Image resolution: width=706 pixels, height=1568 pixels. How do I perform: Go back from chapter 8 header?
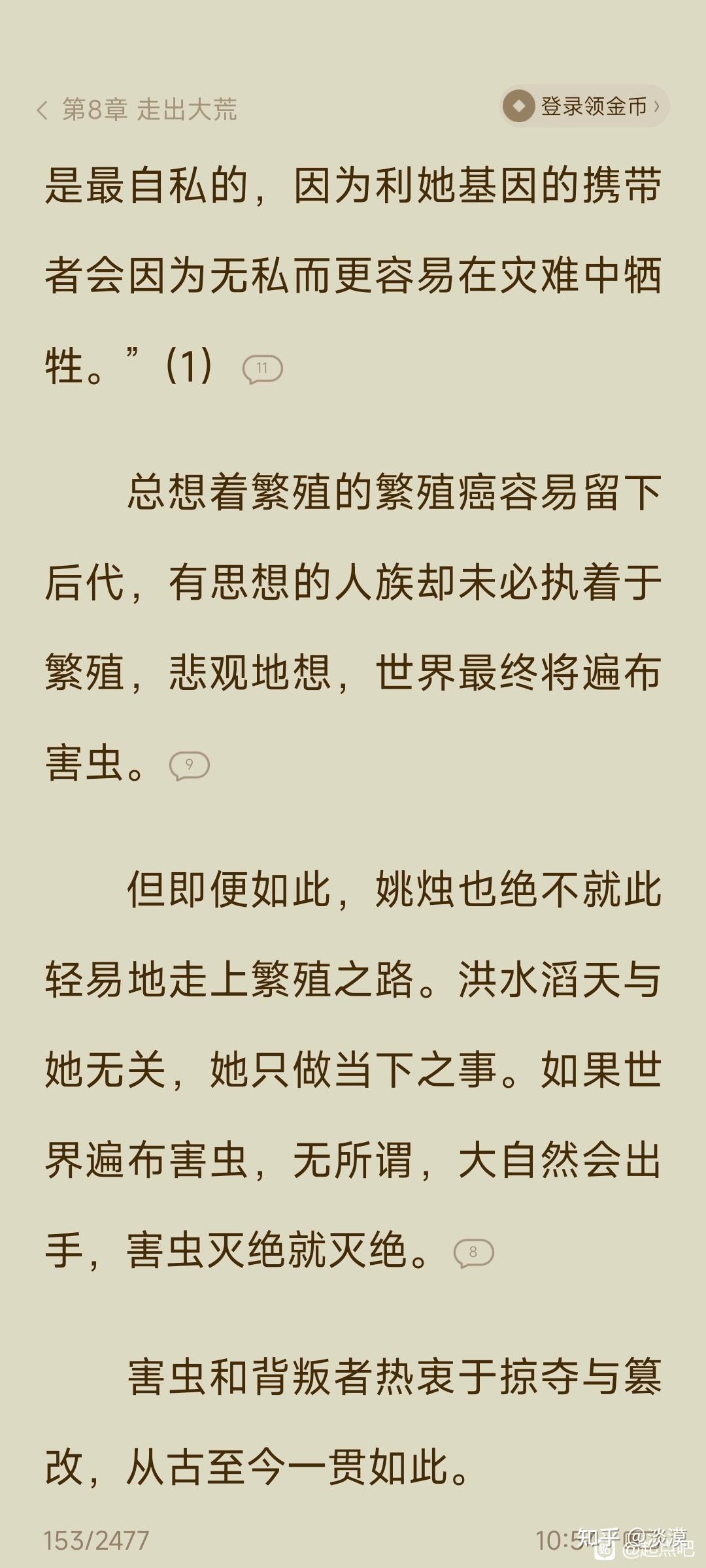coord(42,110)
